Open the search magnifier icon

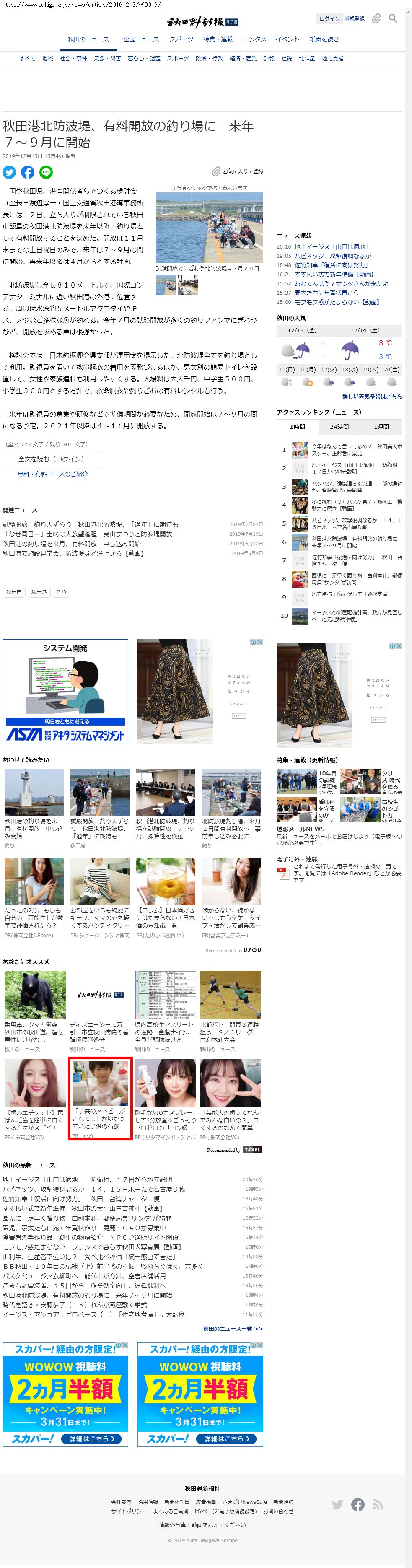click(x=393, y=19)
